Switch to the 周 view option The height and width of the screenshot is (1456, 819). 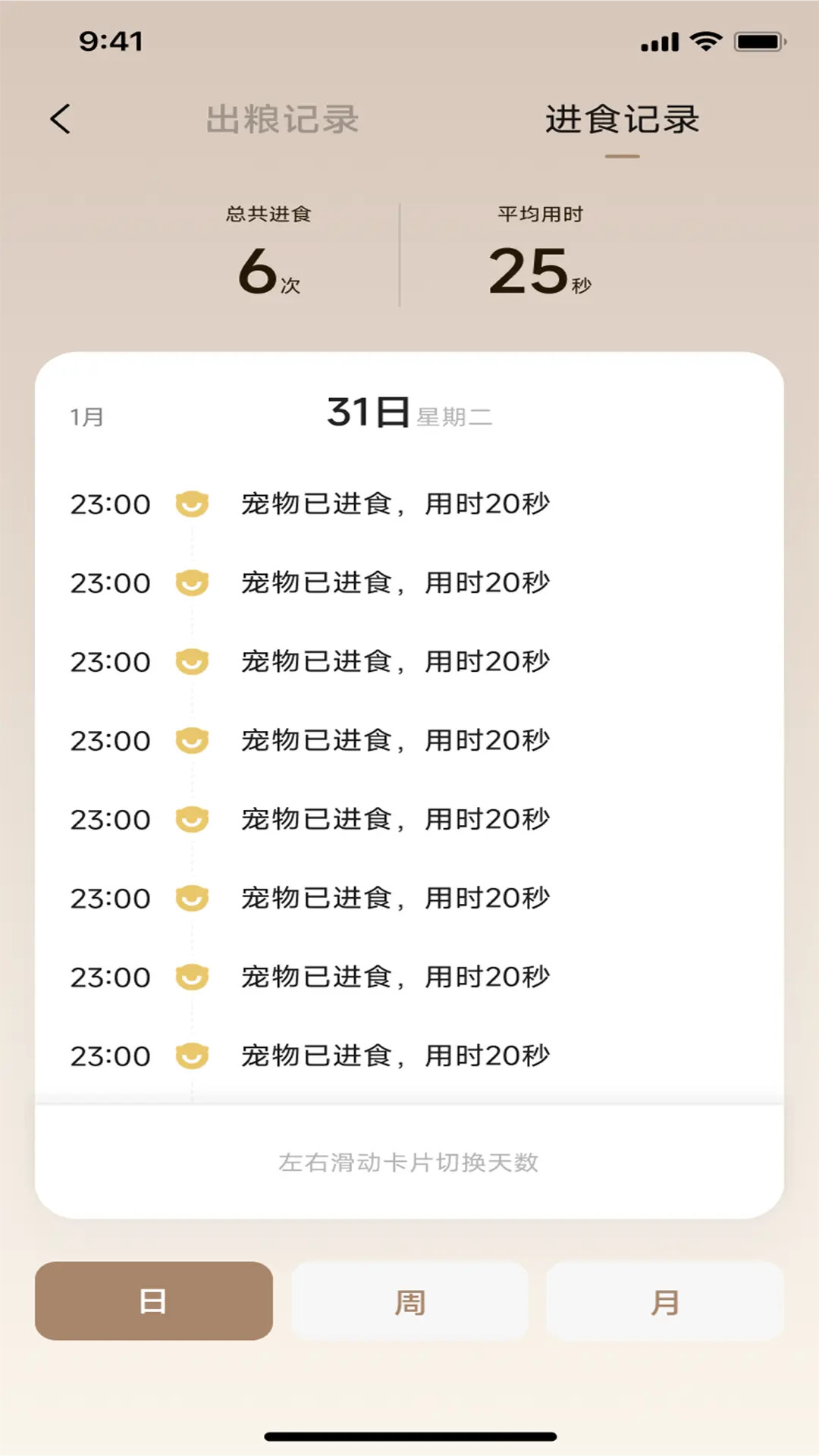point(409,1299)
